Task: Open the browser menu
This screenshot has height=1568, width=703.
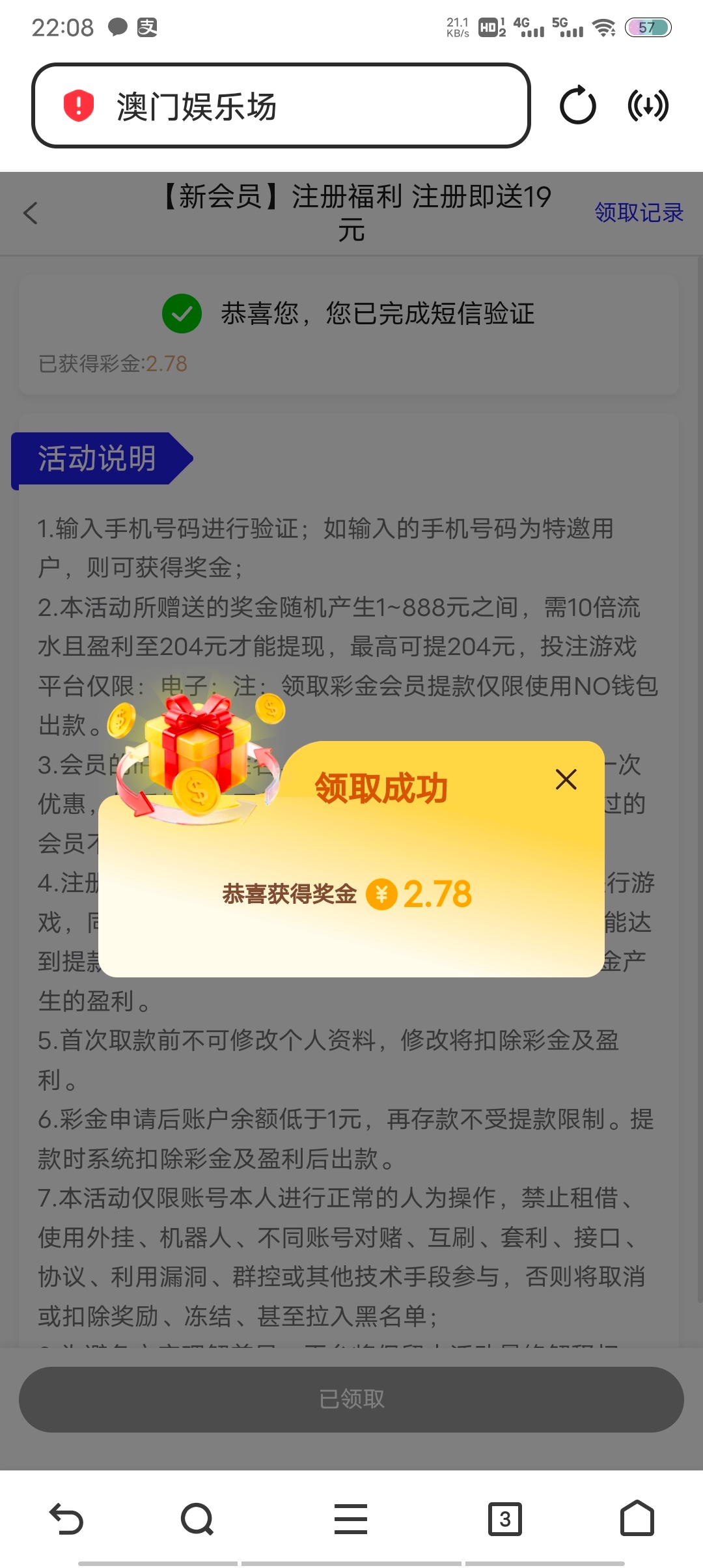Action: pyautogui.click(x=351, y=1519)
